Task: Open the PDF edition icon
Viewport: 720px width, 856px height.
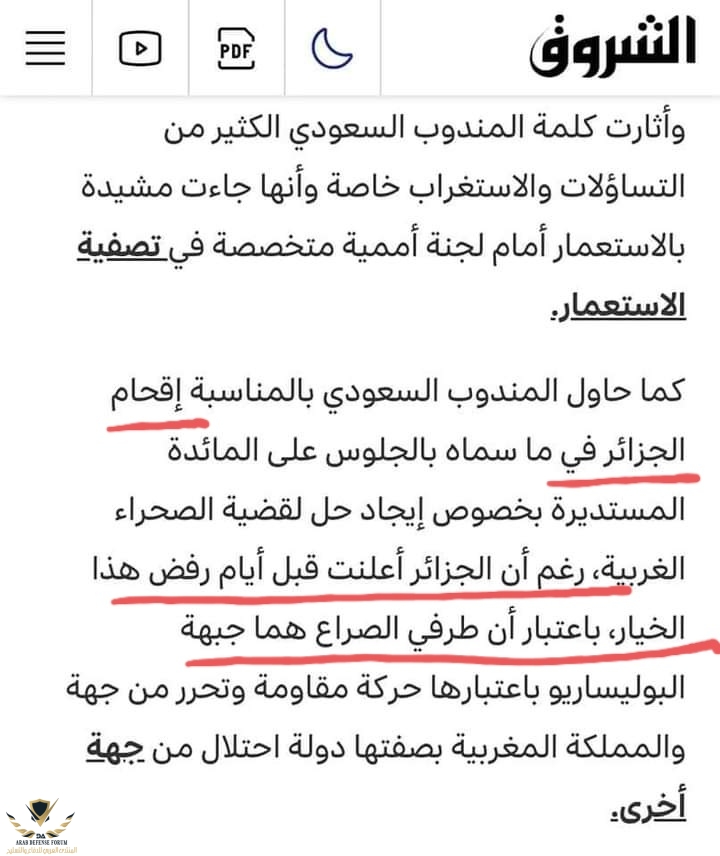Action: pyautogui.click(x=236, y=48)
